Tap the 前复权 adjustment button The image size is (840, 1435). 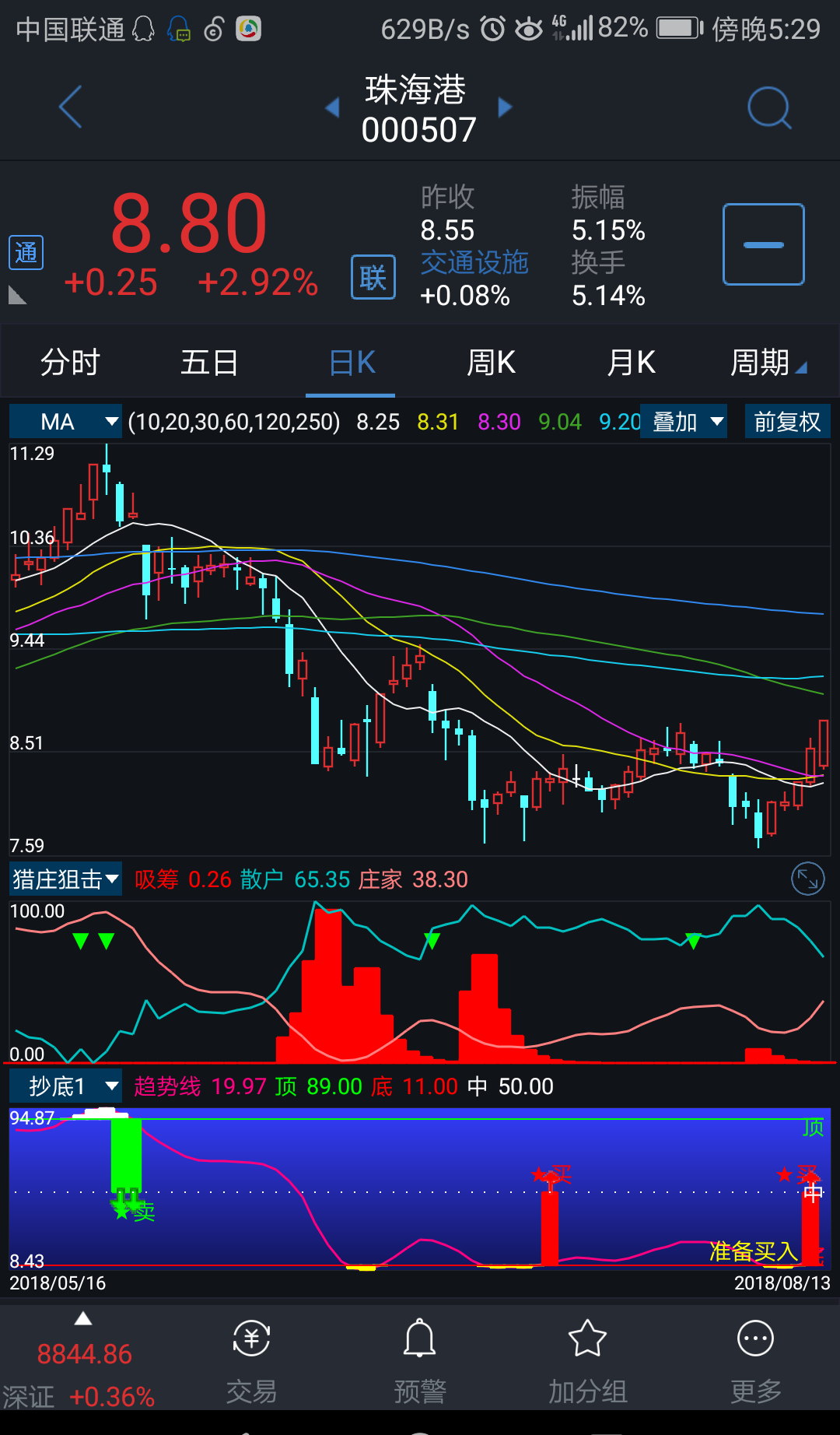pyautogui.click(x=787, y=422)
